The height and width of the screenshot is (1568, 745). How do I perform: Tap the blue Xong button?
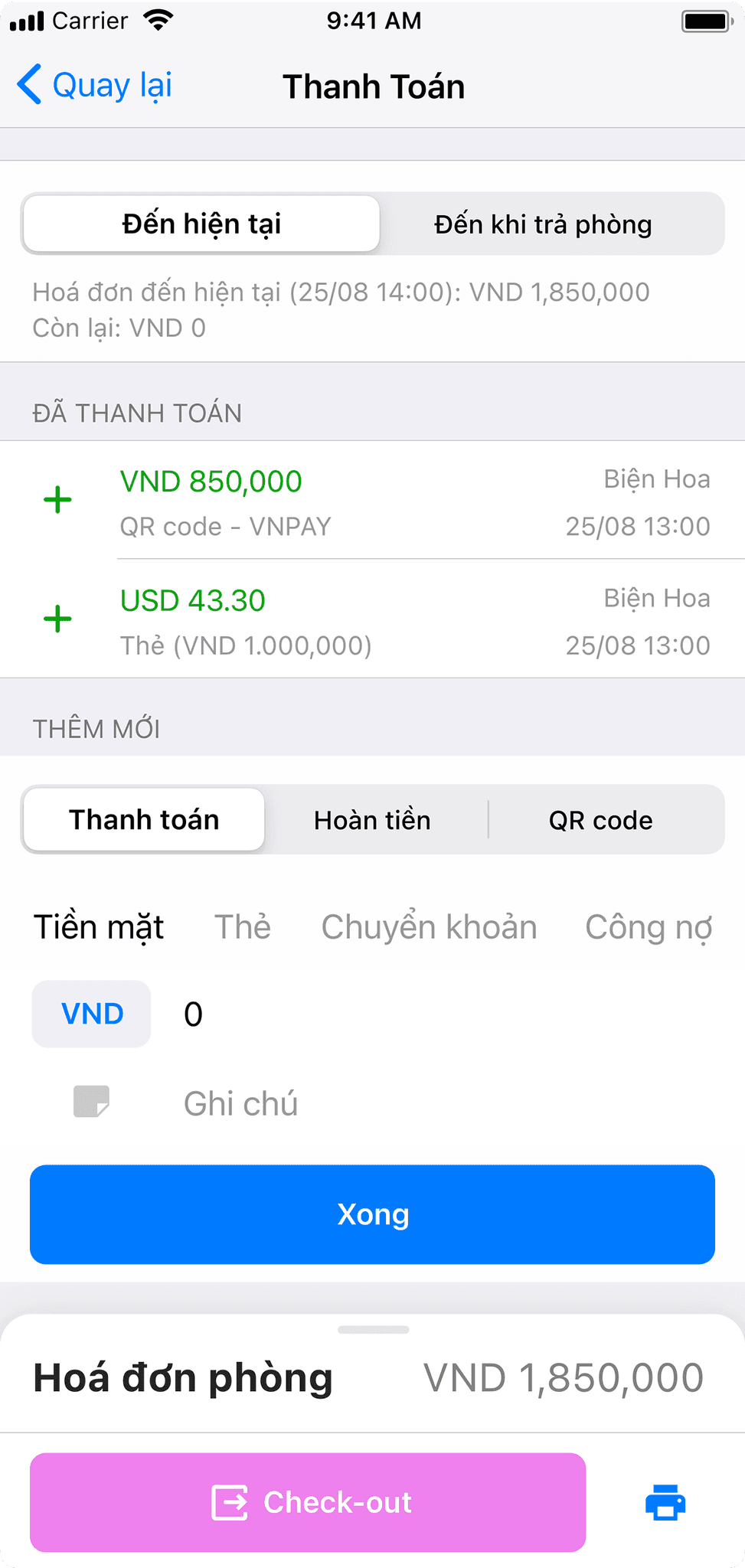pos(372,1214)
